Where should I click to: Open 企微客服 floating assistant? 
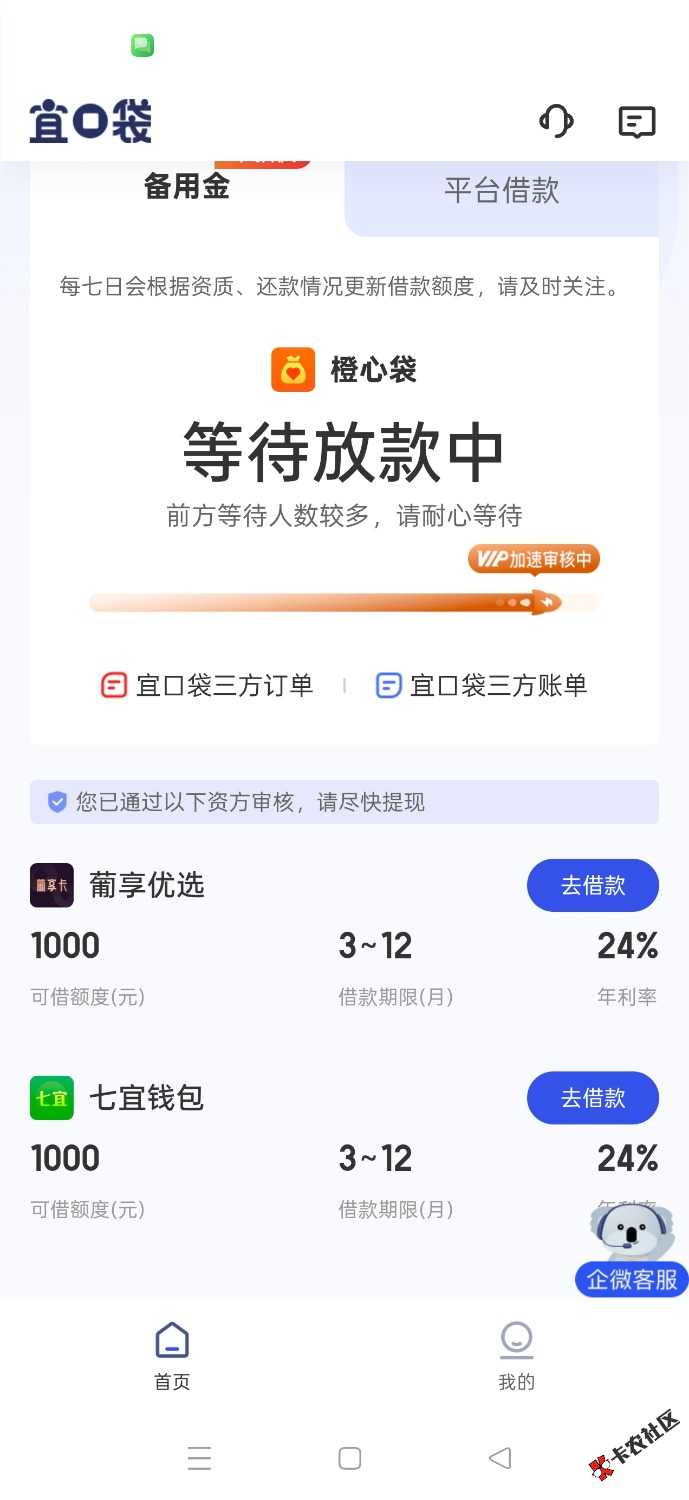click(x=631, y=1252)
